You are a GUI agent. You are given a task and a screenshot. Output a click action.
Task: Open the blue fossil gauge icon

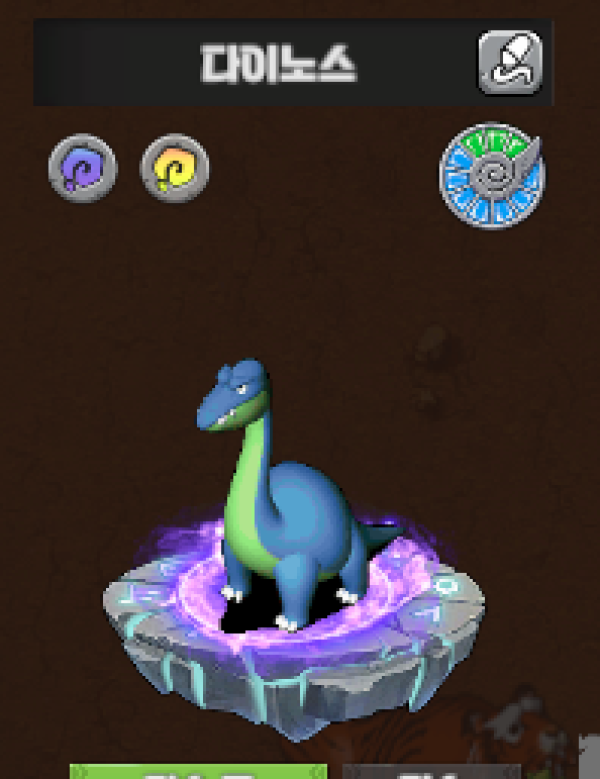[492, 176]
